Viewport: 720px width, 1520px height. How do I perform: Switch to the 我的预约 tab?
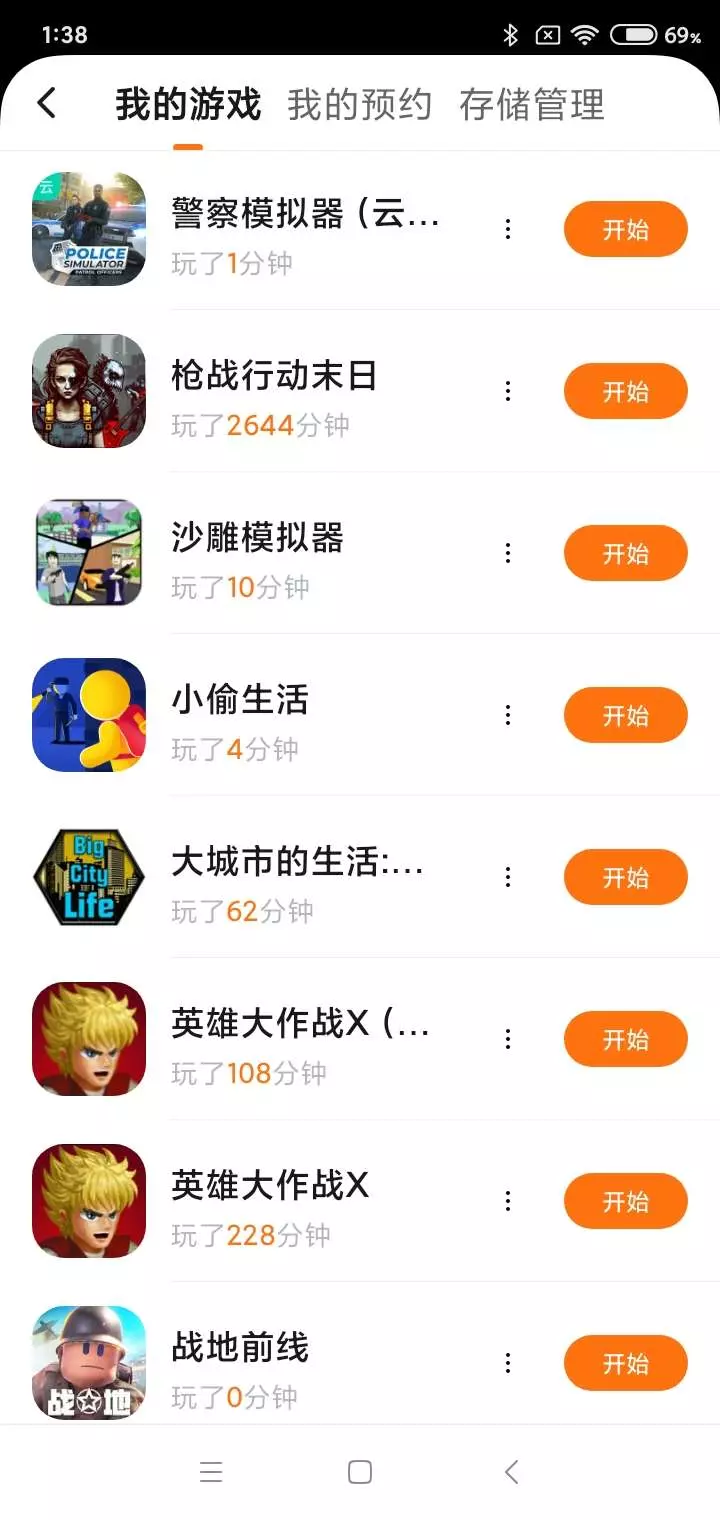359,104
